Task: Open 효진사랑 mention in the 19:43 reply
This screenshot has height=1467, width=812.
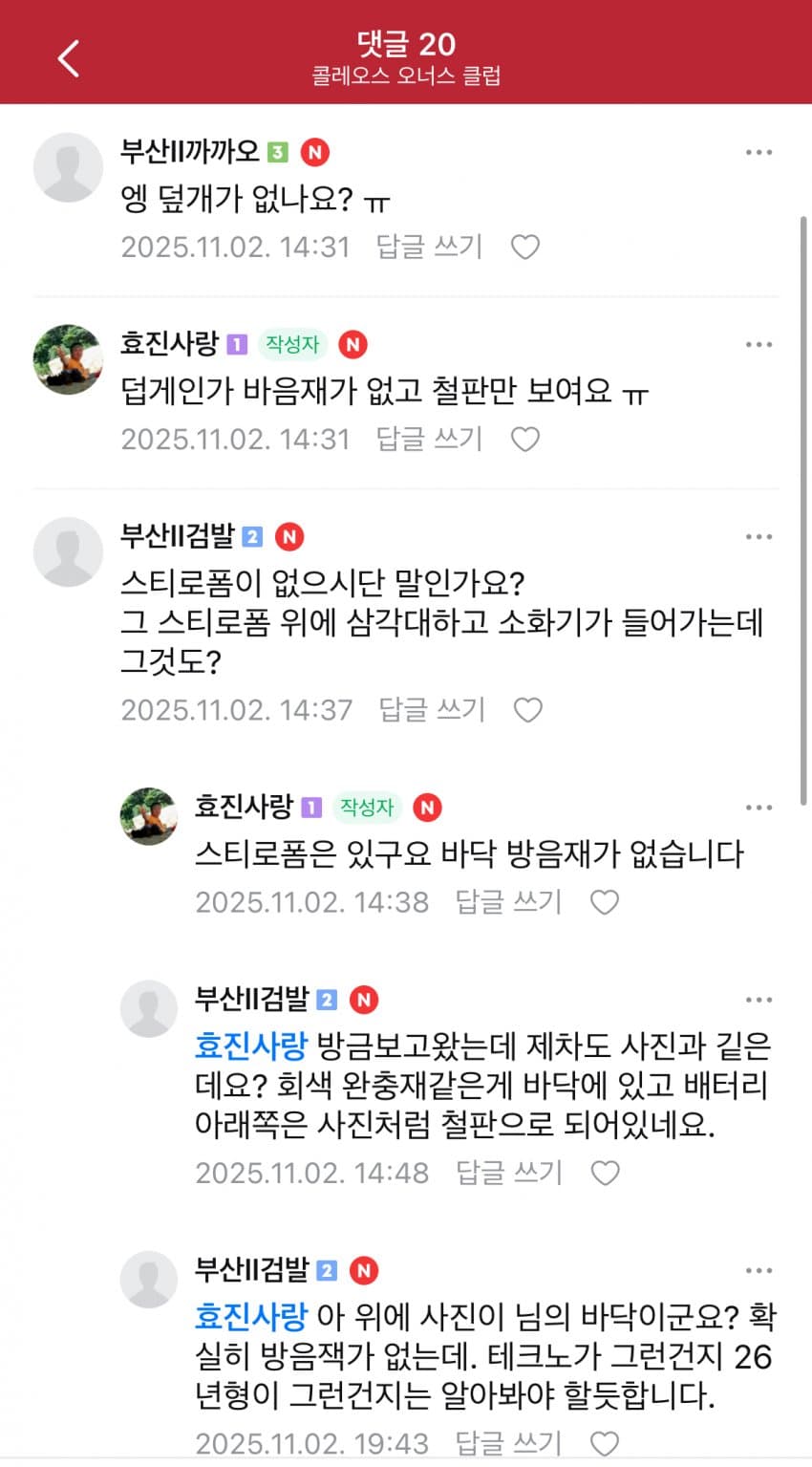Action: [250, 1316]
